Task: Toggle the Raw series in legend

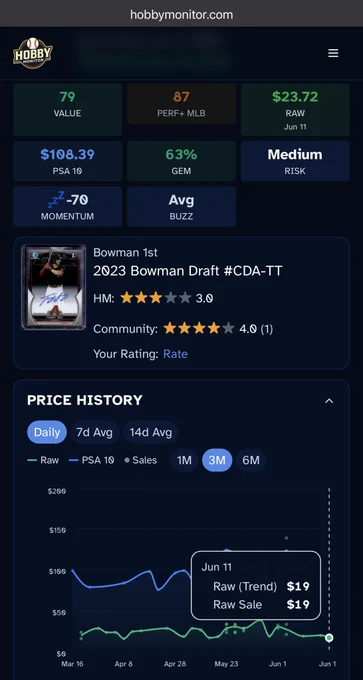Action: 43,460
